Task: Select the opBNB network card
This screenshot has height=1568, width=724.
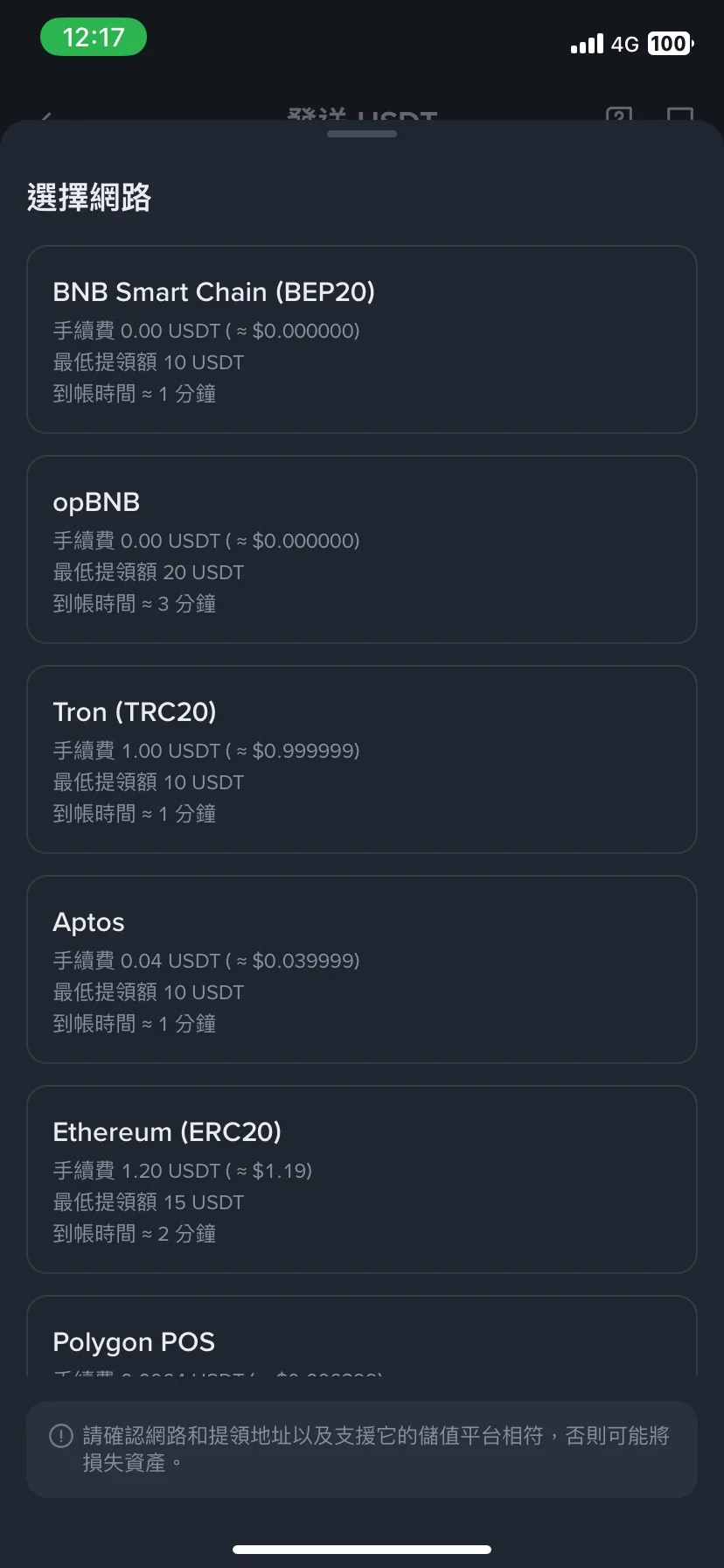Action: click(x=362, y=549)
